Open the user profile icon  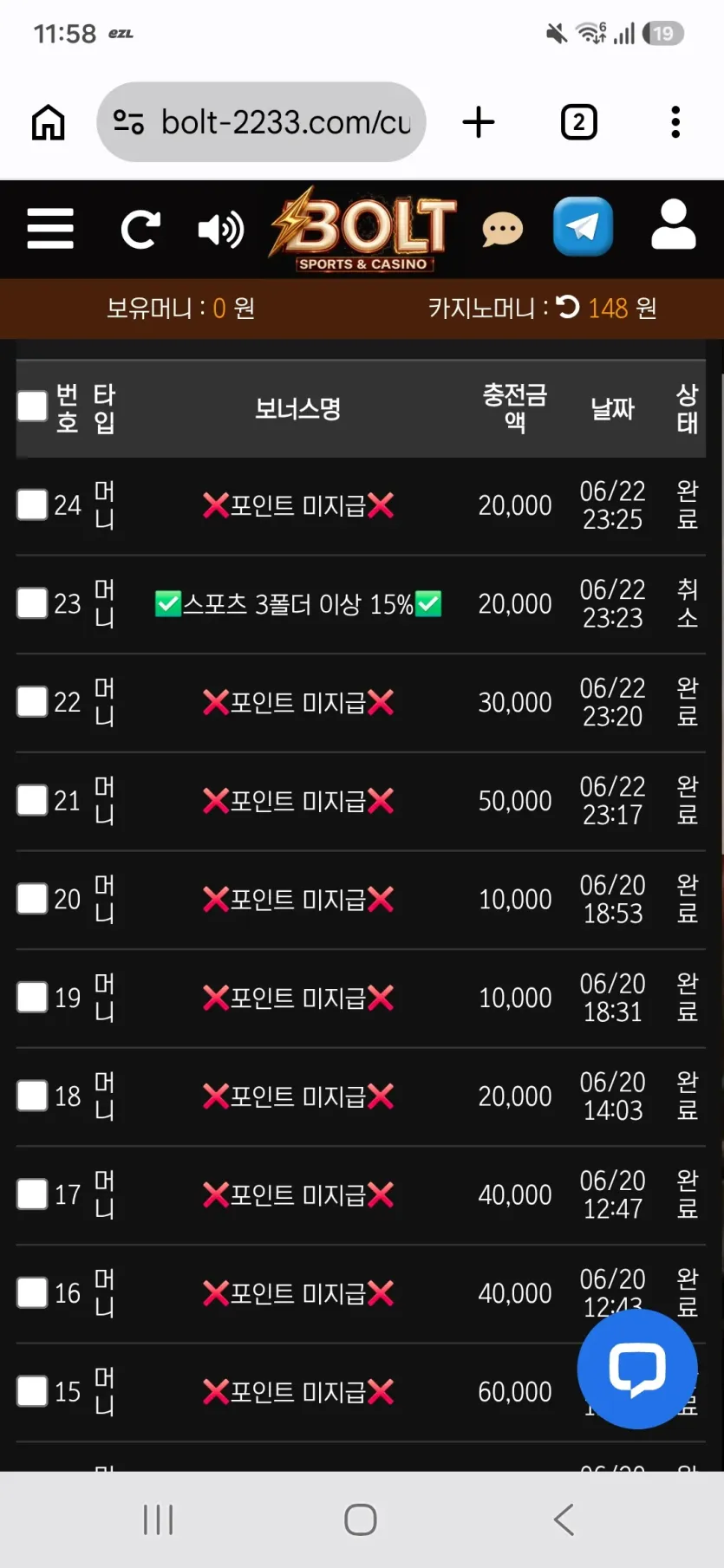[x=674, y=224]
